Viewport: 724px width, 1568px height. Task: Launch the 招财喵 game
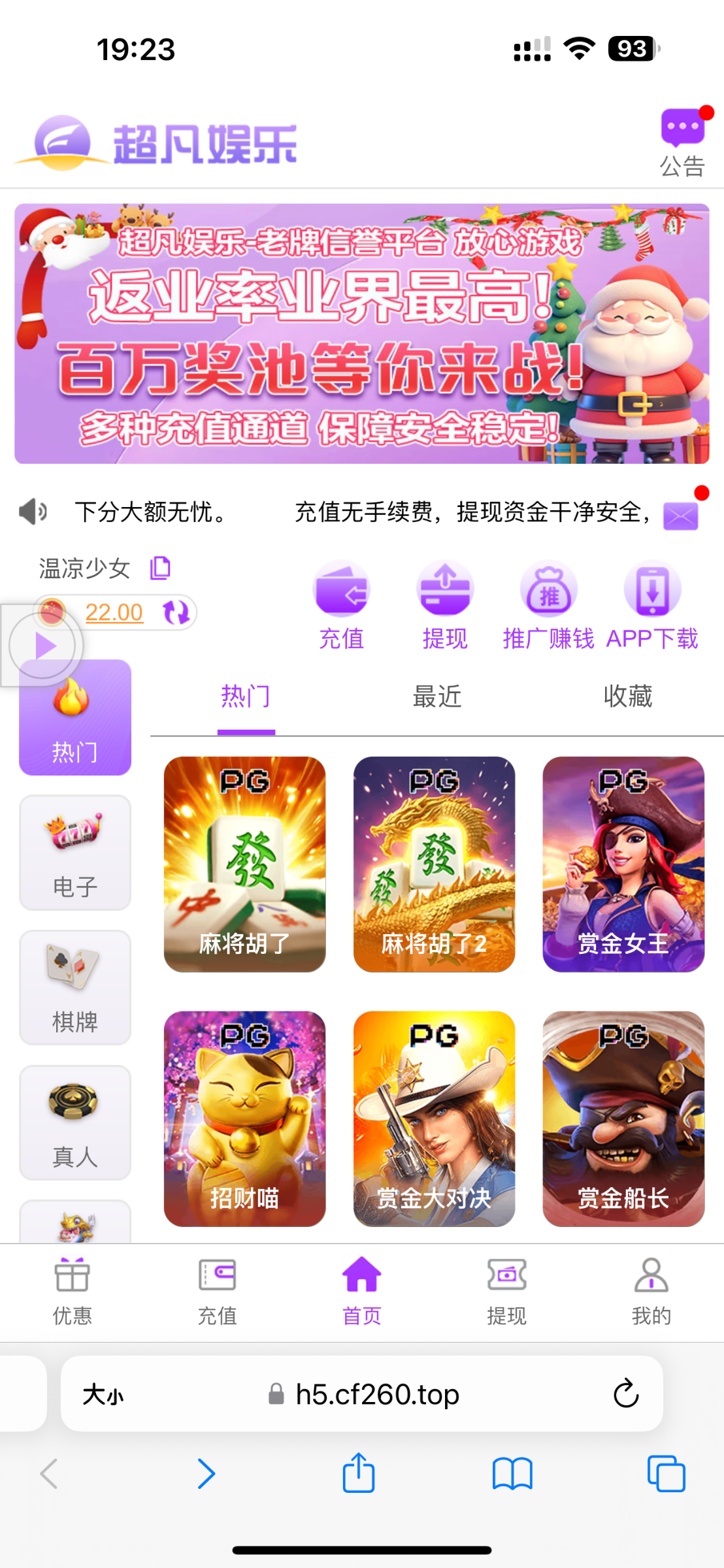point(244,1119)
